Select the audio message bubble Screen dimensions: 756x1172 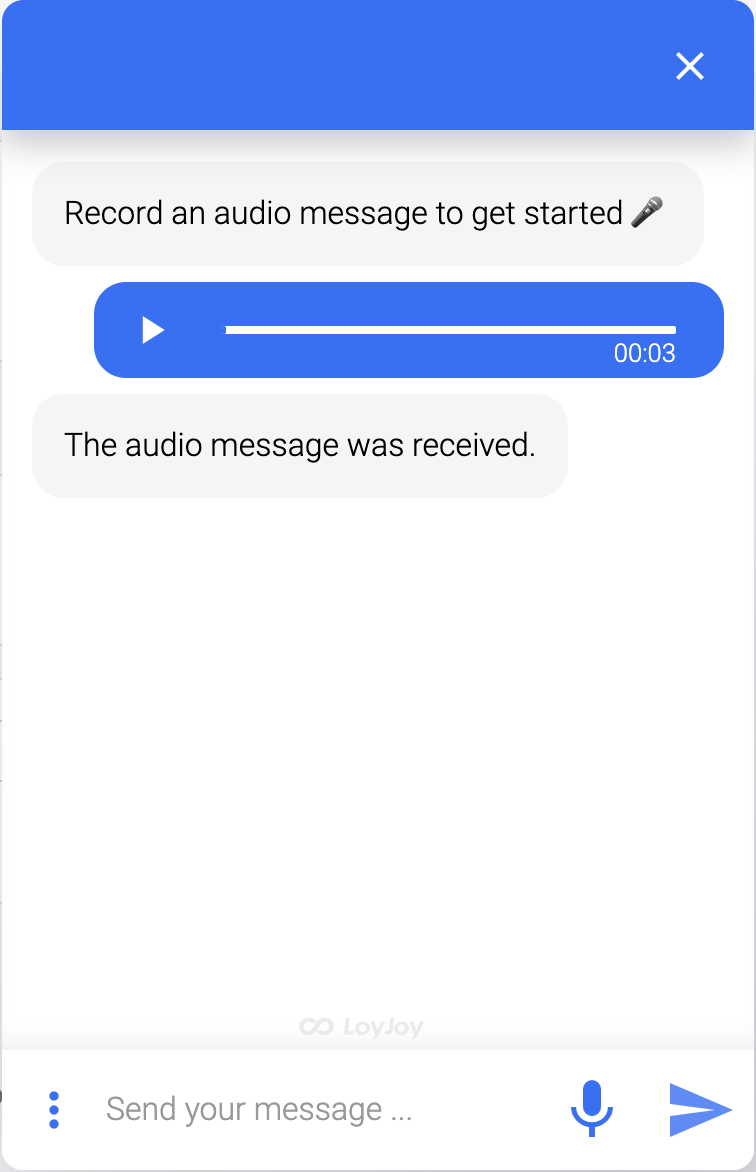click(x=409, y=329)
